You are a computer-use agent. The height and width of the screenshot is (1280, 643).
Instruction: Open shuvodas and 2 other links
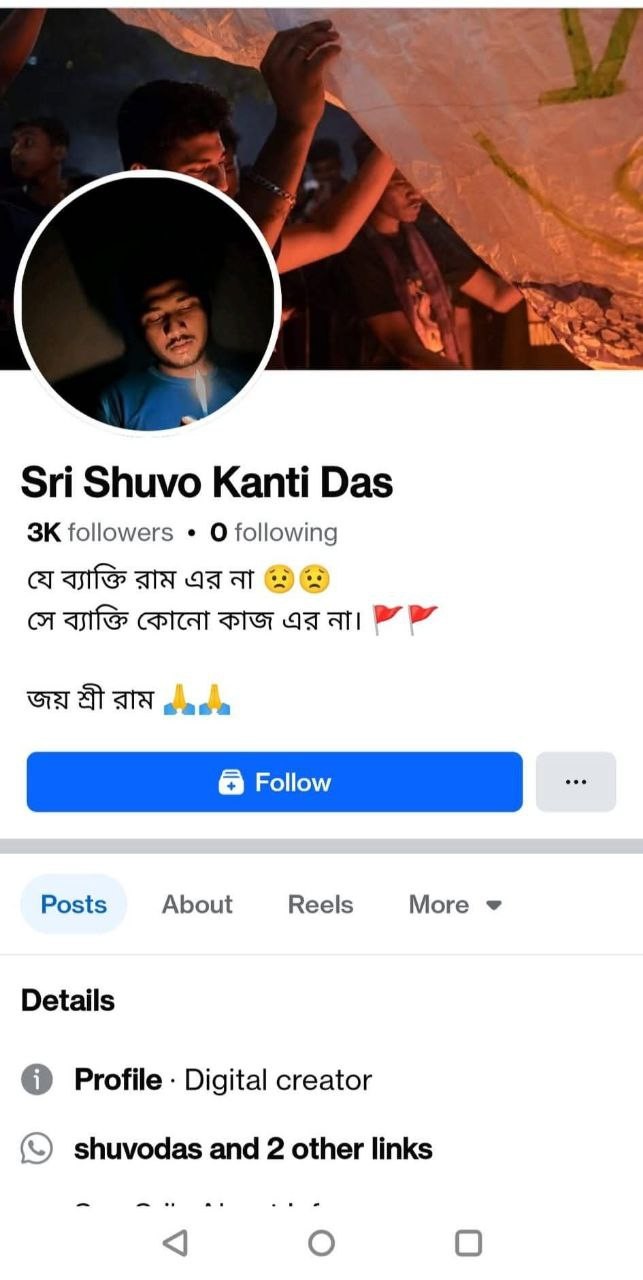[253, 1149]
